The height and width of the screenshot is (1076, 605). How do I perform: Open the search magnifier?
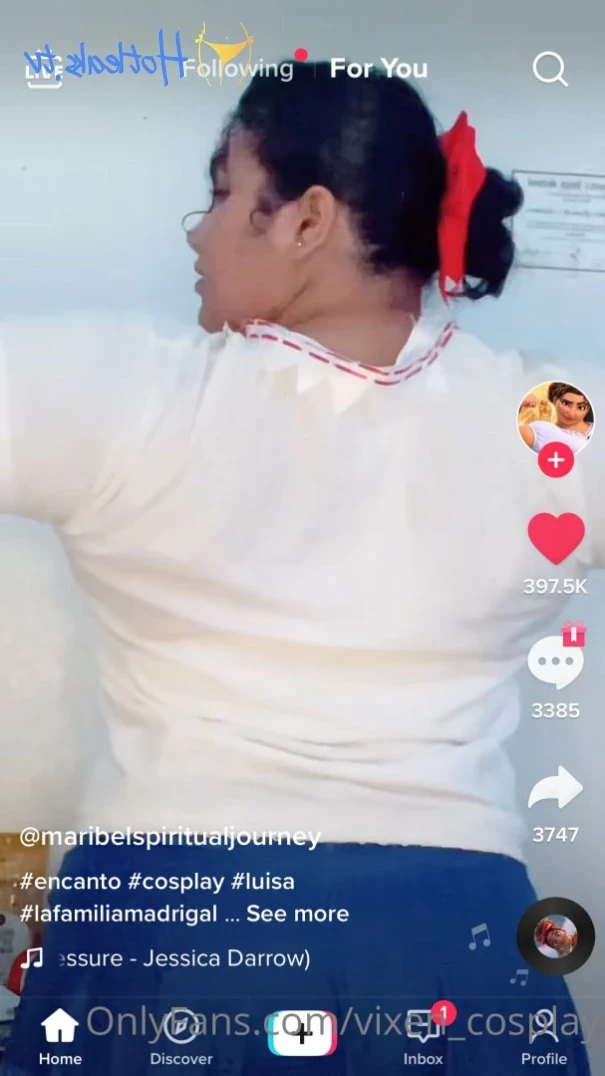click(x=549, y=69)
